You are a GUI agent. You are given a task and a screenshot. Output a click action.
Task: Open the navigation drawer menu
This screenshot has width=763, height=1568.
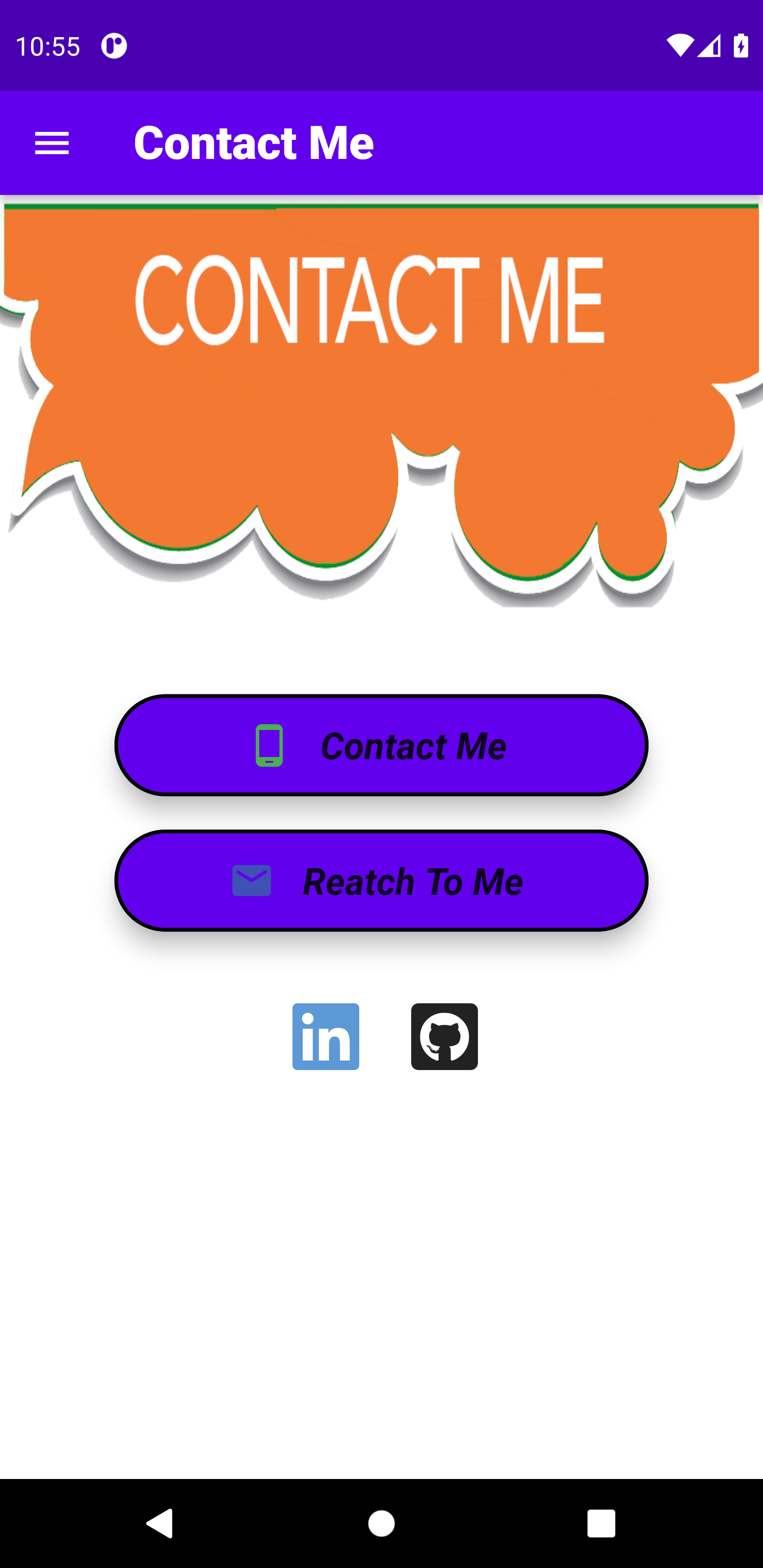pyautogui.click(x=52, y=143)
